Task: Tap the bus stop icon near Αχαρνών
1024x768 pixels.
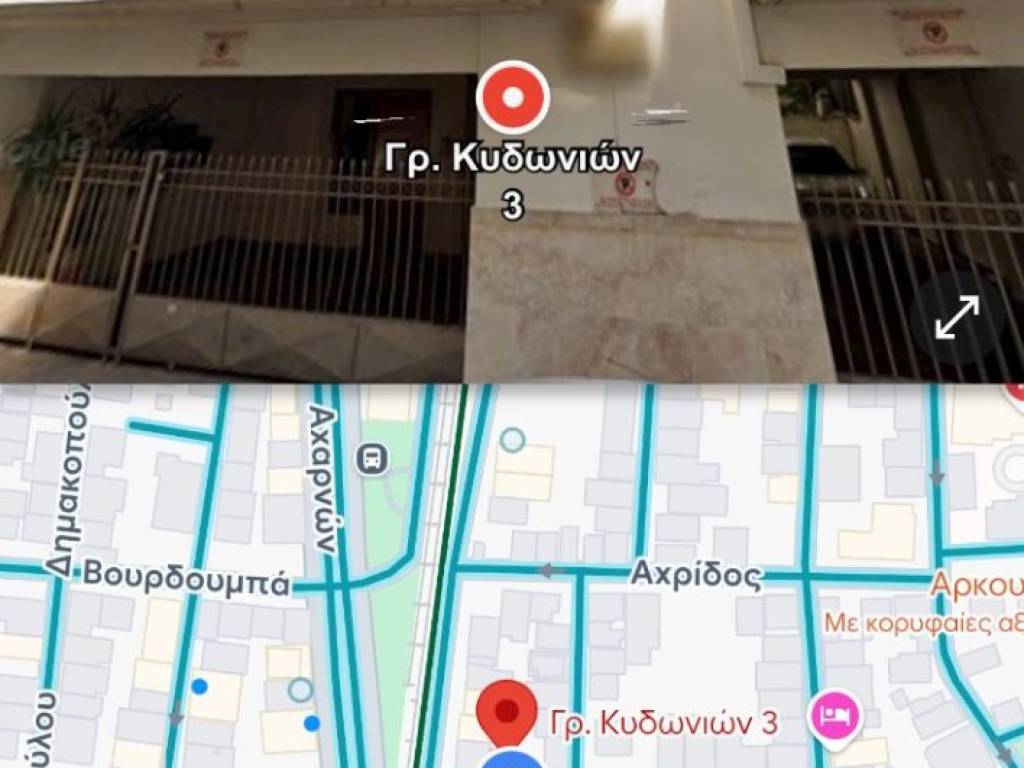Action: coord(372,459)
